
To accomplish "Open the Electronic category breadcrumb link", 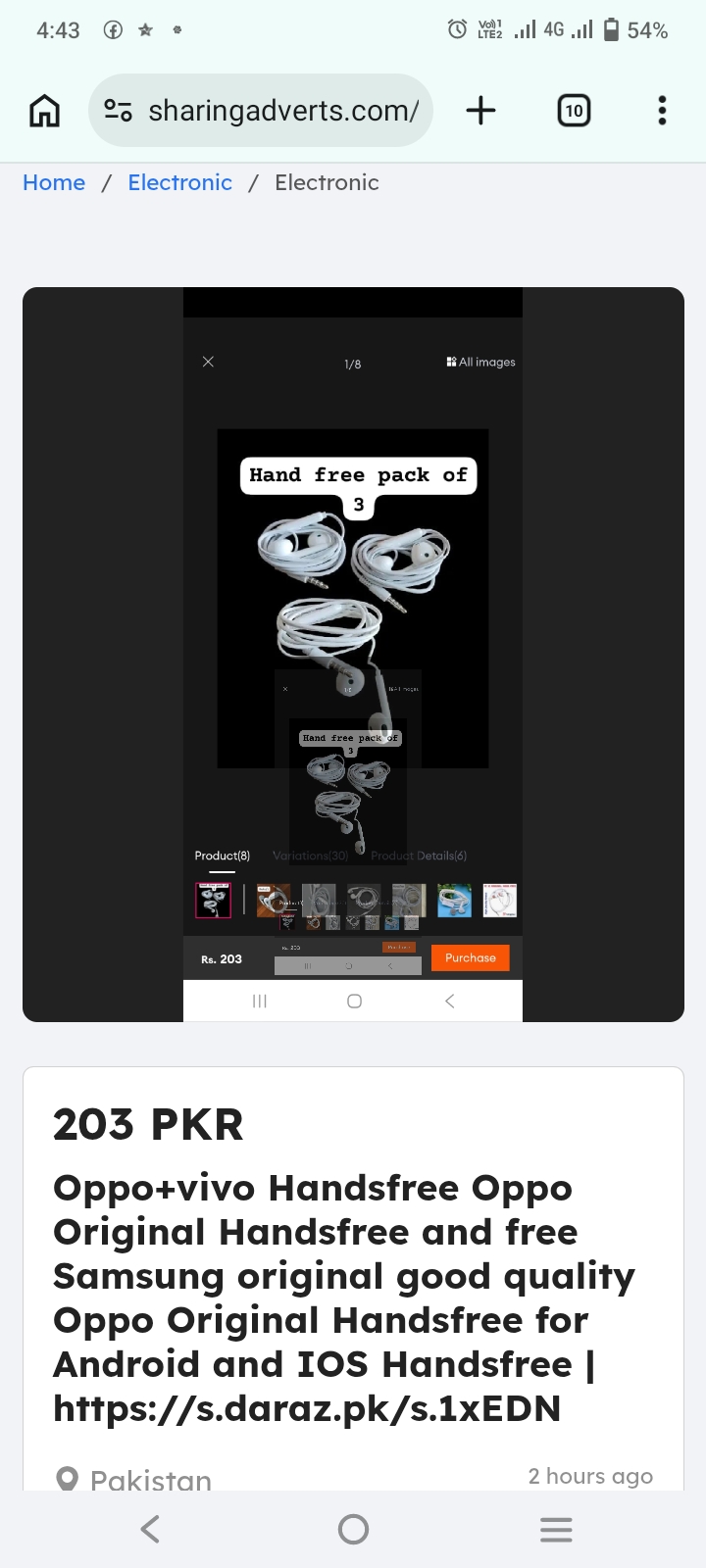I will pyautogui.click(x=180, y=182).
